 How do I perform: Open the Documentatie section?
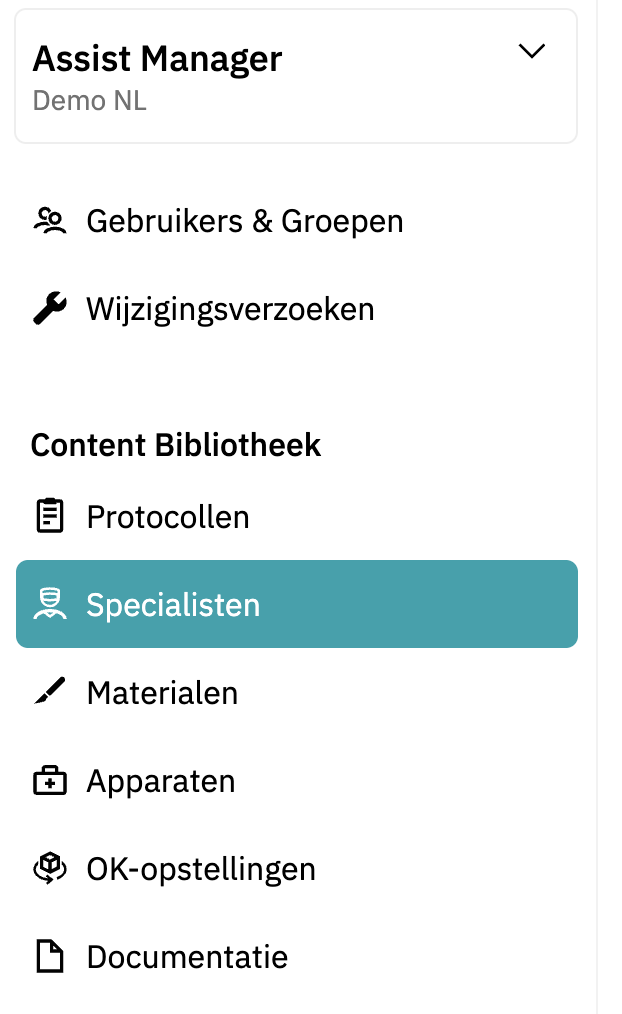[x=187, y=957]
